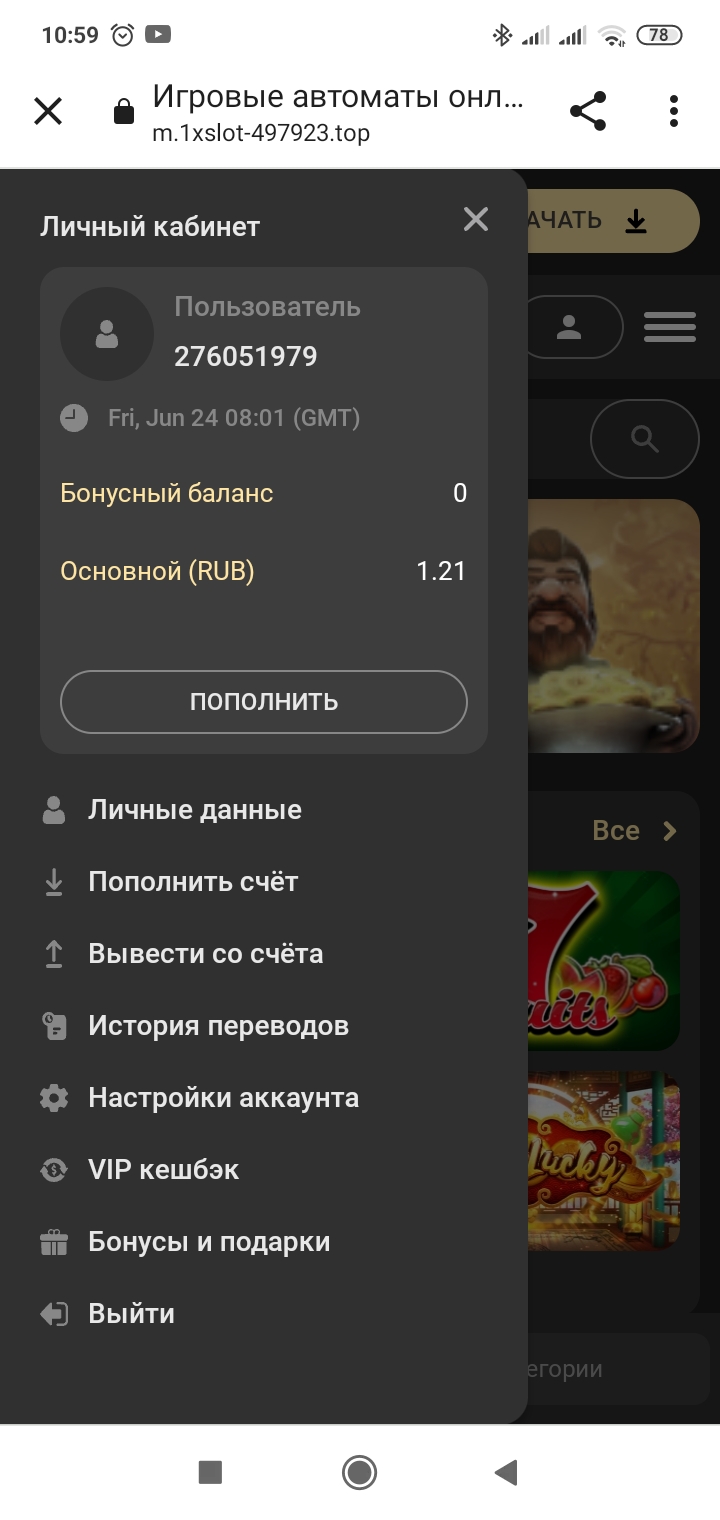This screenshot has height=1520, width=720.
Task: Open Личные данные
Action: (194, 810)
